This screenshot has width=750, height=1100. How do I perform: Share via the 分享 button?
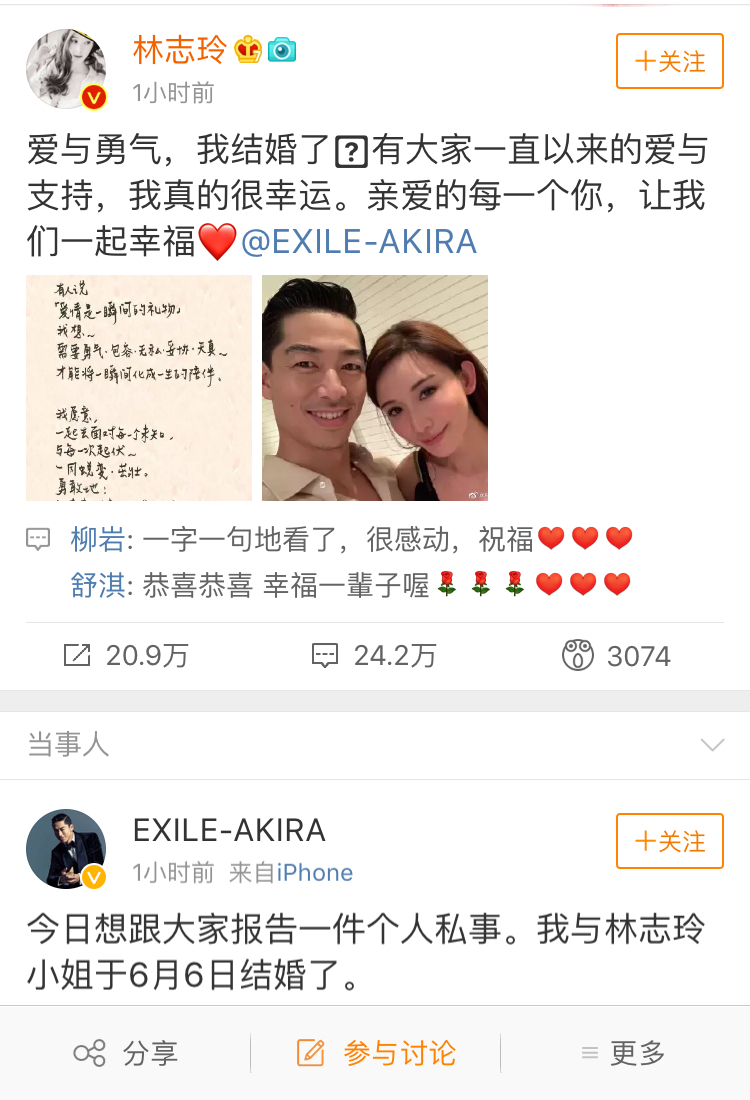[x=125, y=1053]
